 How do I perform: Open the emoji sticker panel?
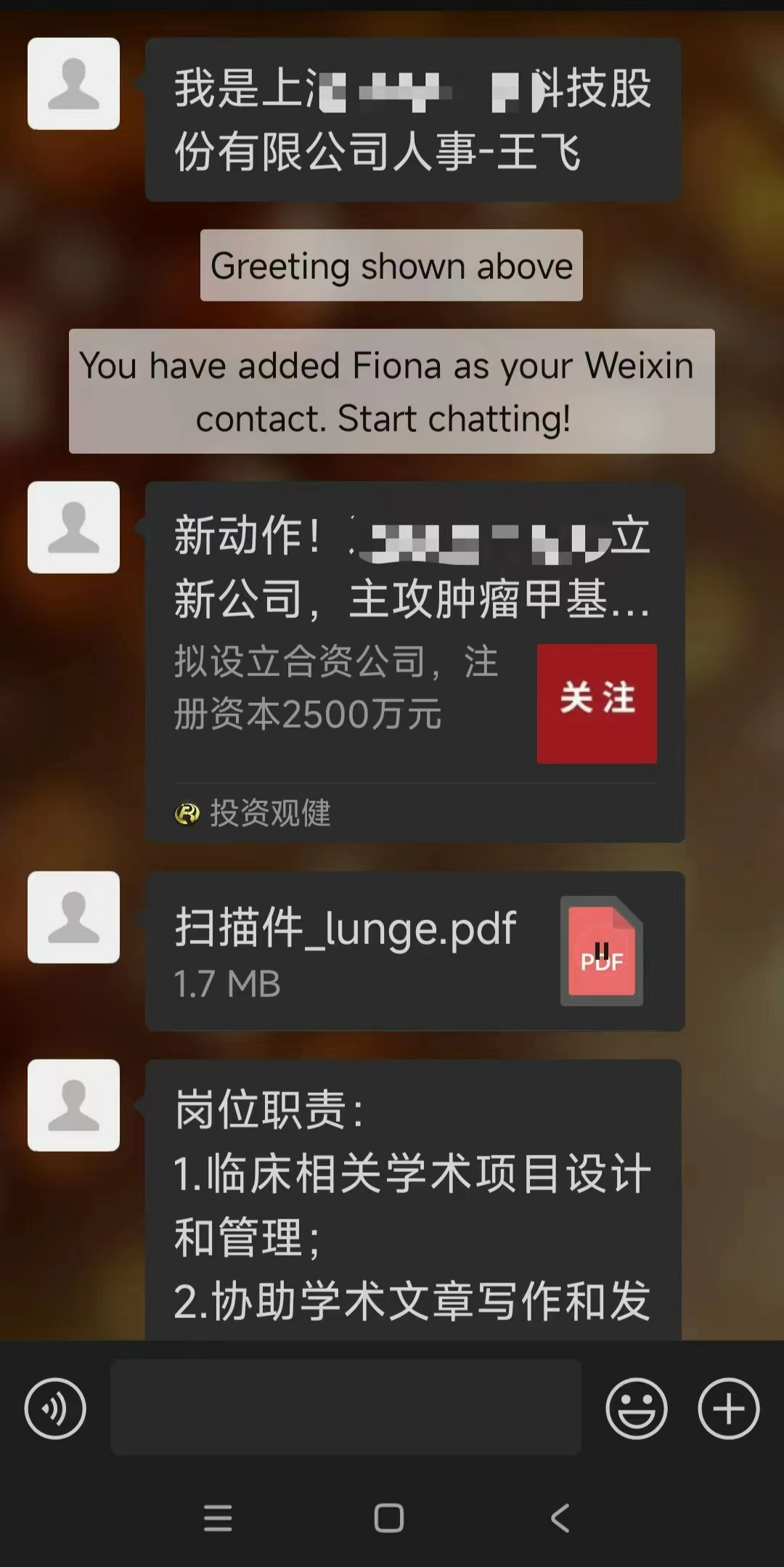(x=636, y=1408)
